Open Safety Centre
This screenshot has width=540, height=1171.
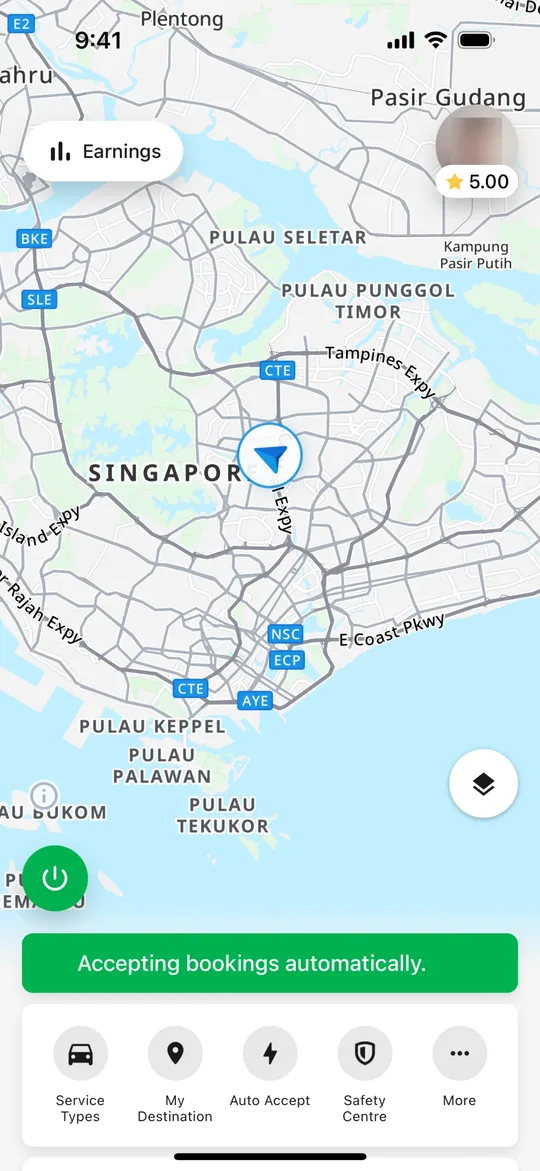pos(364,1075)
